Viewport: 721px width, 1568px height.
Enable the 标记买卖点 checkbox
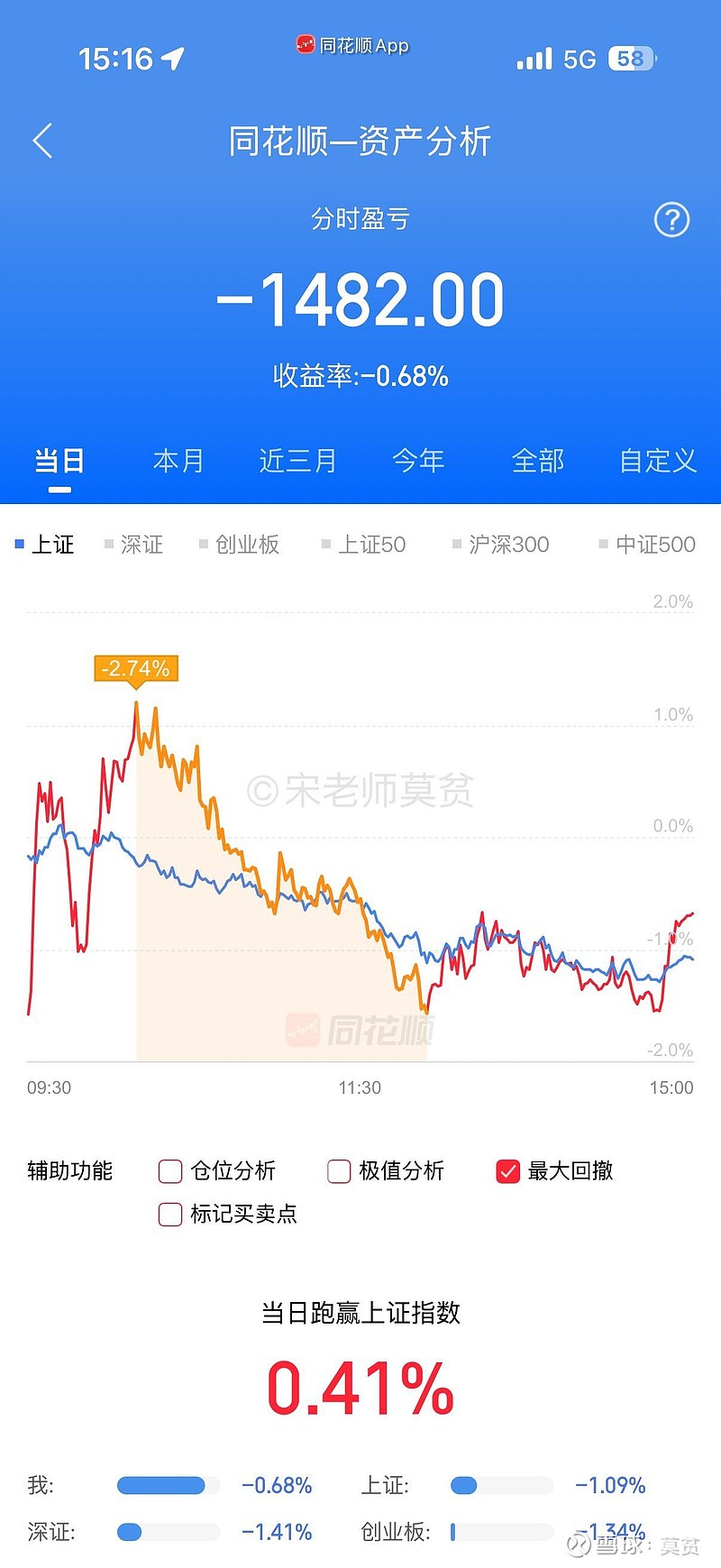(169, 1215)
